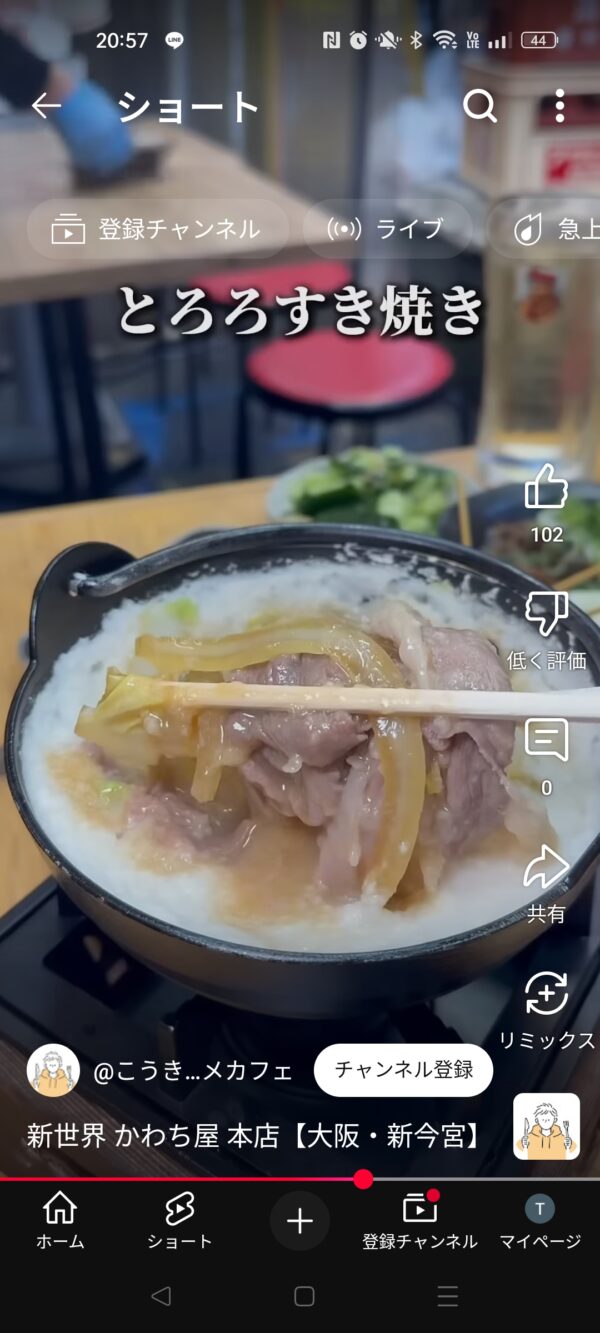Tap the red progress bar handle
Image resolution: width=600 pixels, height=1333 pixels.
tap(363, 1179)
